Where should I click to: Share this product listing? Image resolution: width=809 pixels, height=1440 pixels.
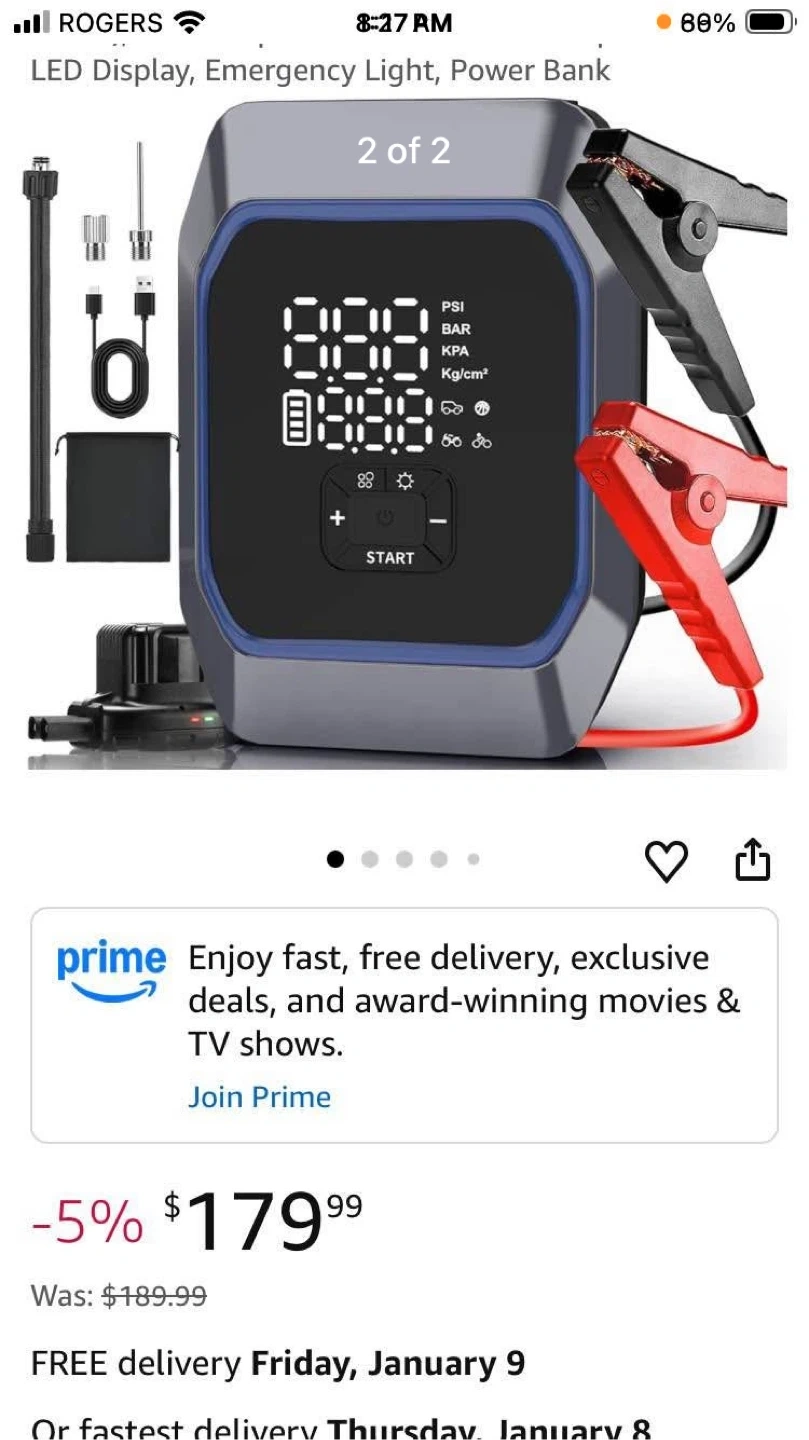(x=753, y=860)
